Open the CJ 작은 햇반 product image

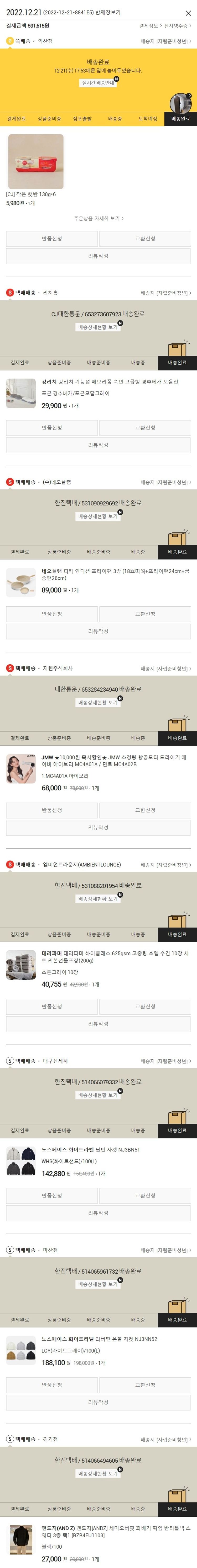(35, 162)
